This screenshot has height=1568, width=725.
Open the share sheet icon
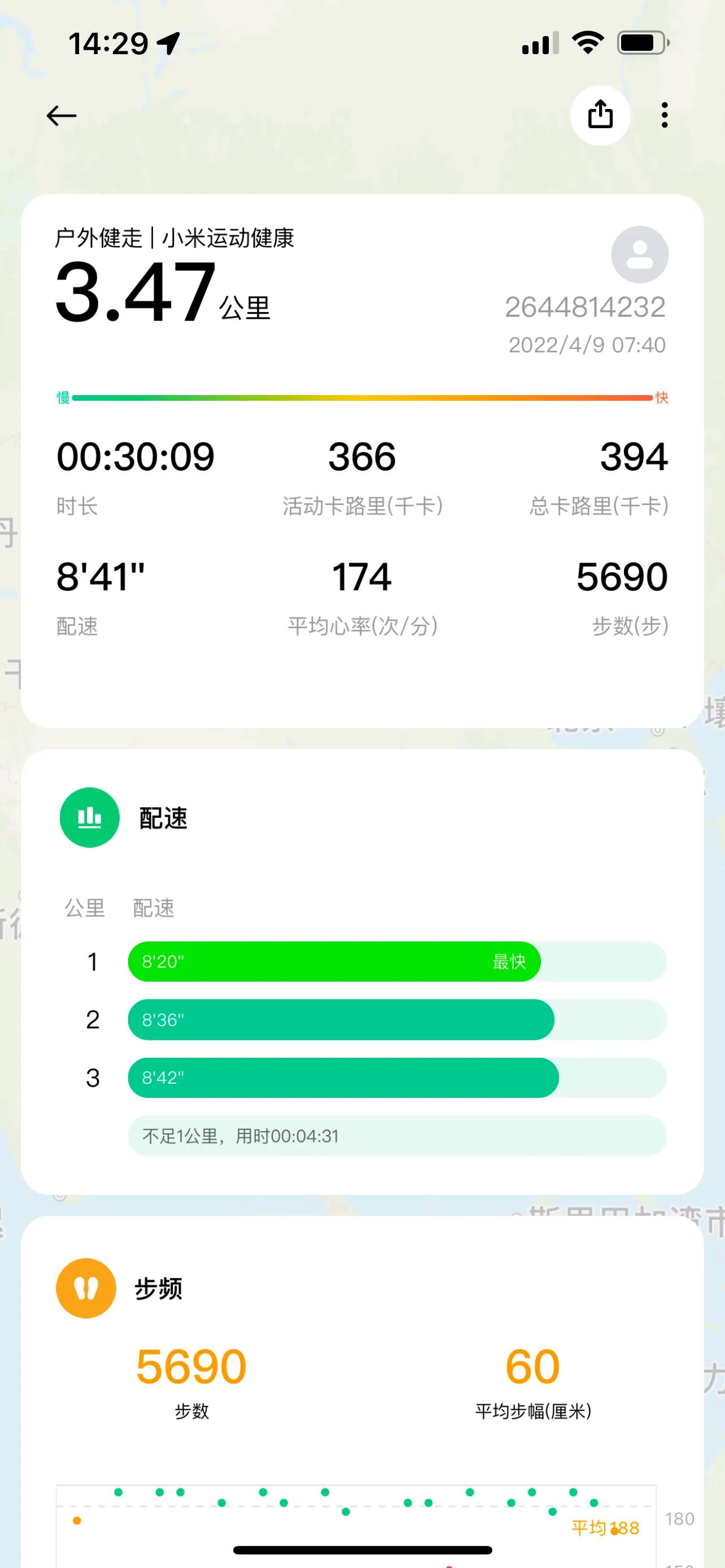[x=601, y=115]
